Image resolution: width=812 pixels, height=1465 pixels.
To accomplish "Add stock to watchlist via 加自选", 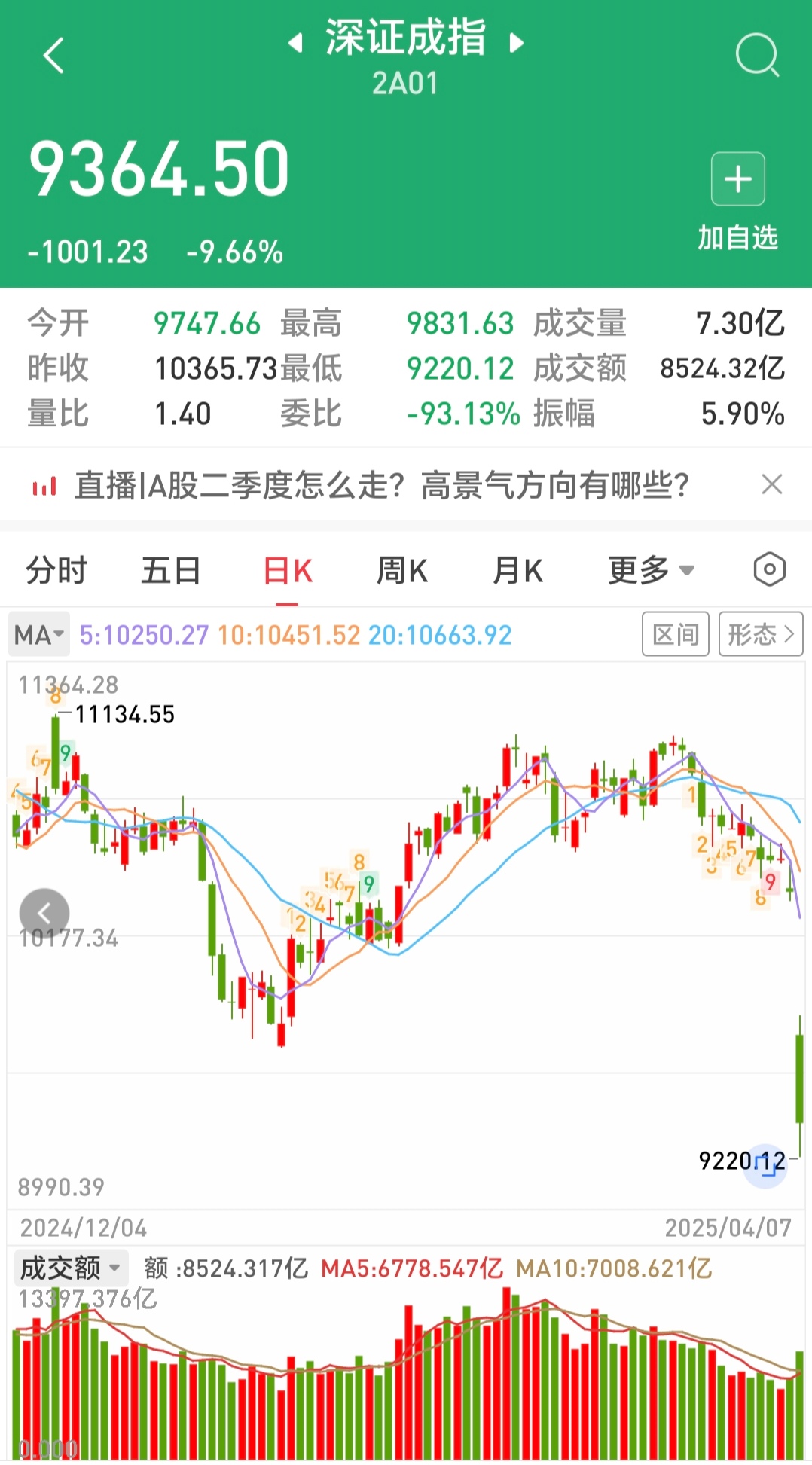I will tap(739, 237).
